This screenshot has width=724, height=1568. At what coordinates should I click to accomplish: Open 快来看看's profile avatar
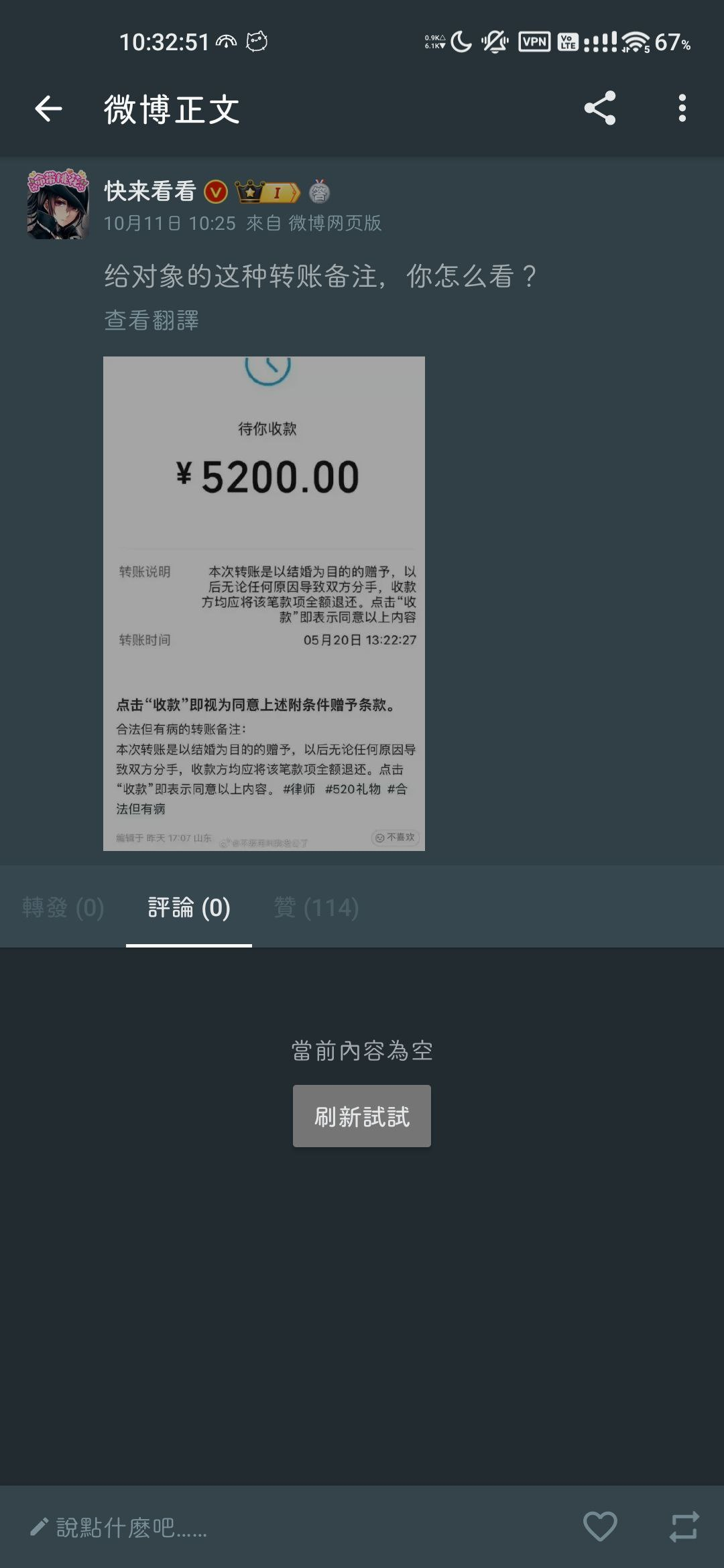click(58, 204)
